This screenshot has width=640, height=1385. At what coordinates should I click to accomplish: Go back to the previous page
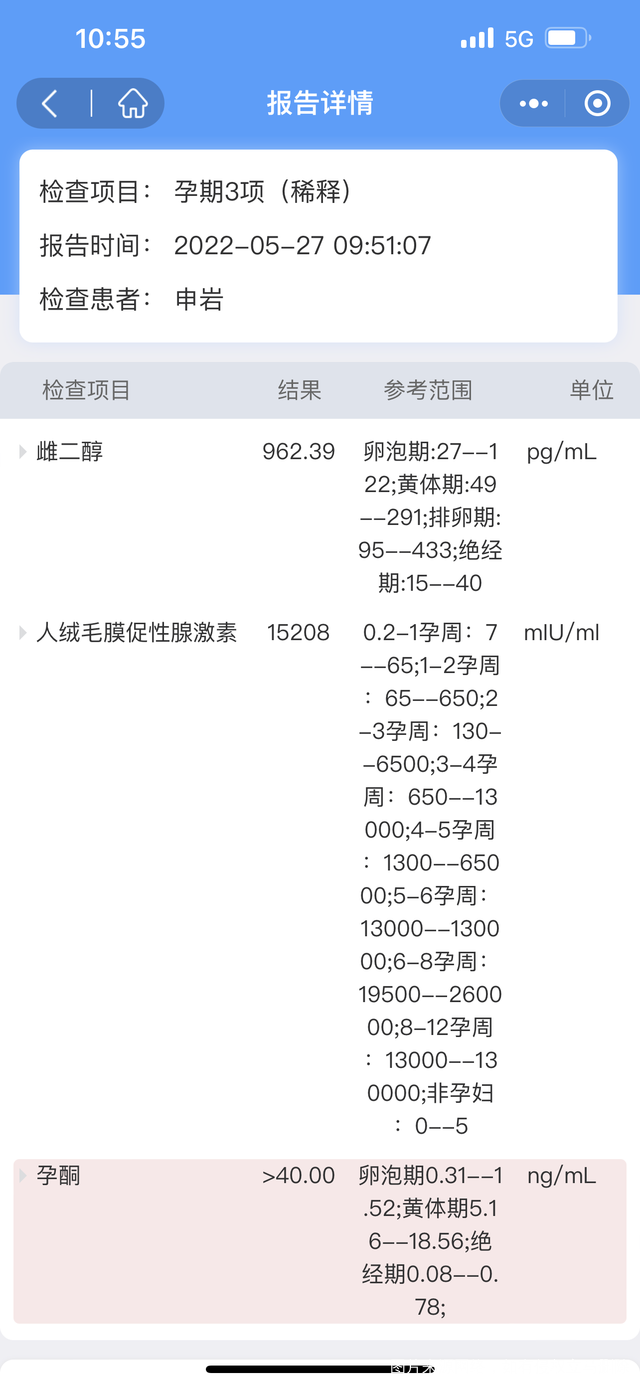click(x=50, y=103)
